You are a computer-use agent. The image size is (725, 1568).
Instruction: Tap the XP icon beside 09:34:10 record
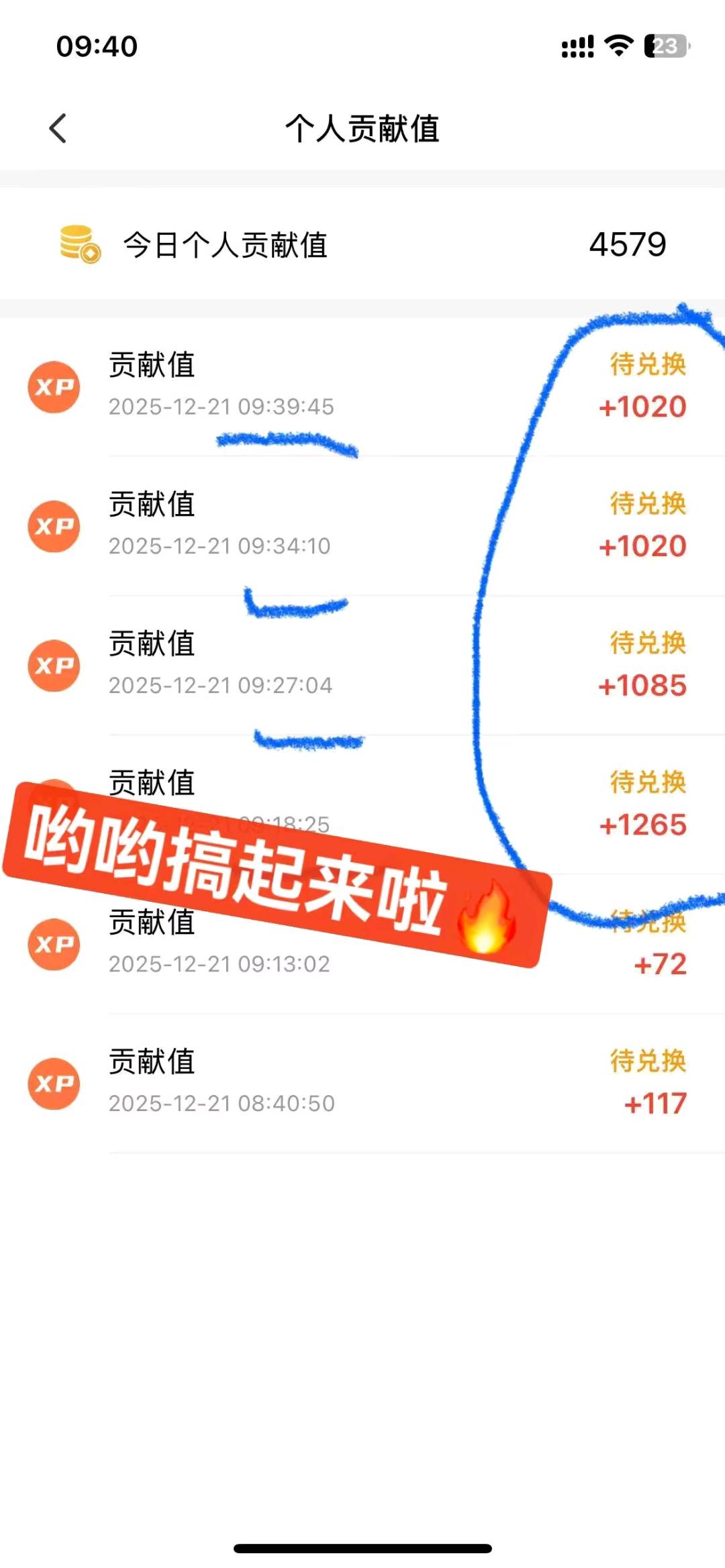(54, 527)
